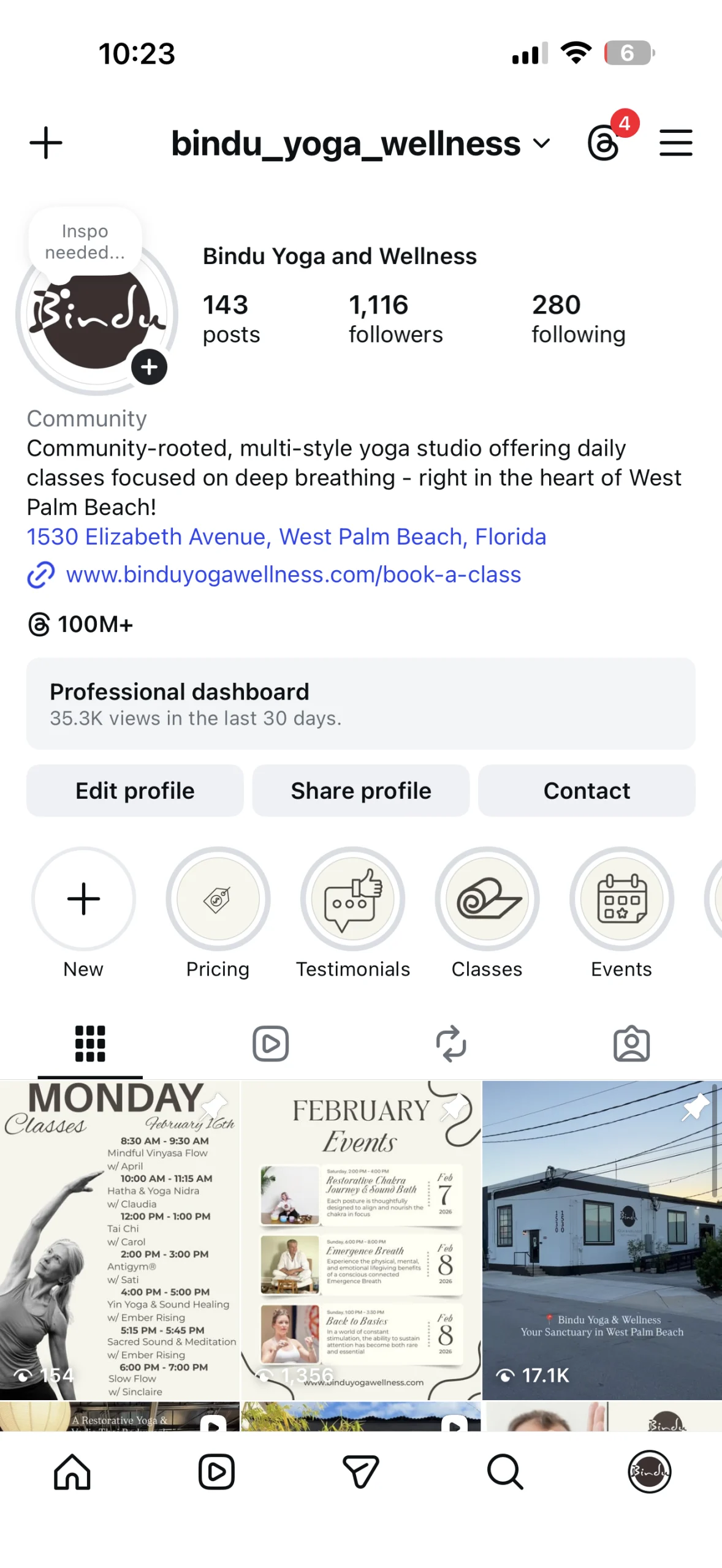The width and height of the screenshot is (722, 1568).
Task: View the 1,116 followers list
Action: [395, 318]
